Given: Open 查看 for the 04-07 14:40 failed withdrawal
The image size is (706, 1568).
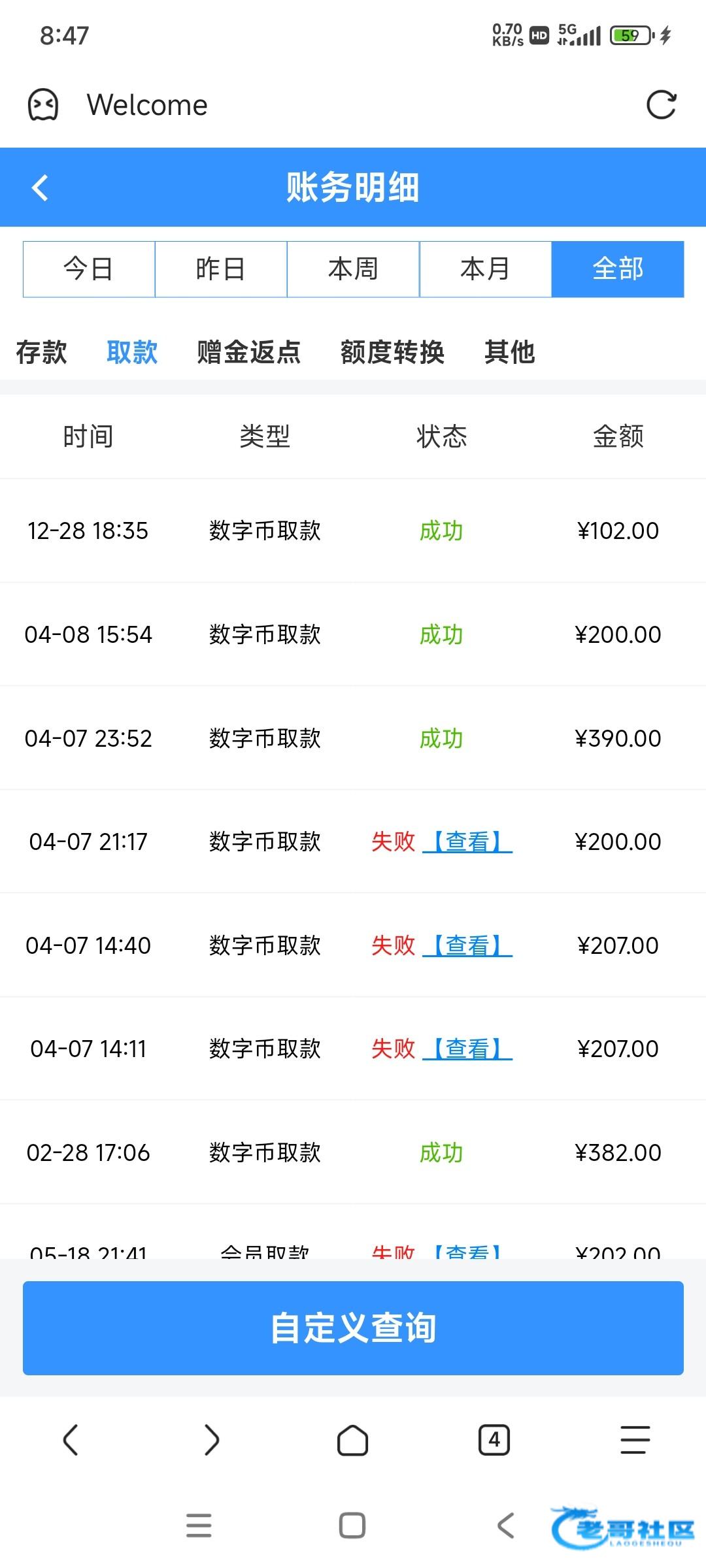Looking at the screenshot, I should click(467, 945).
